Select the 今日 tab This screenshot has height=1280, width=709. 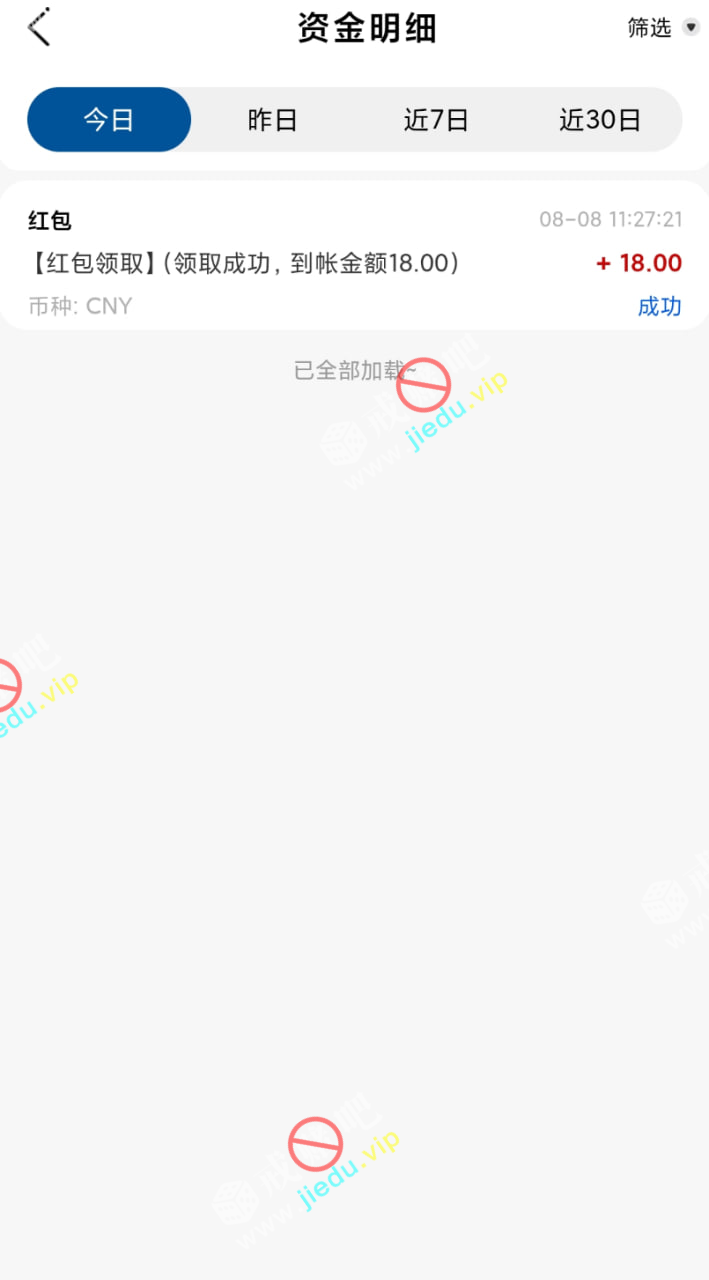point(109,120)
